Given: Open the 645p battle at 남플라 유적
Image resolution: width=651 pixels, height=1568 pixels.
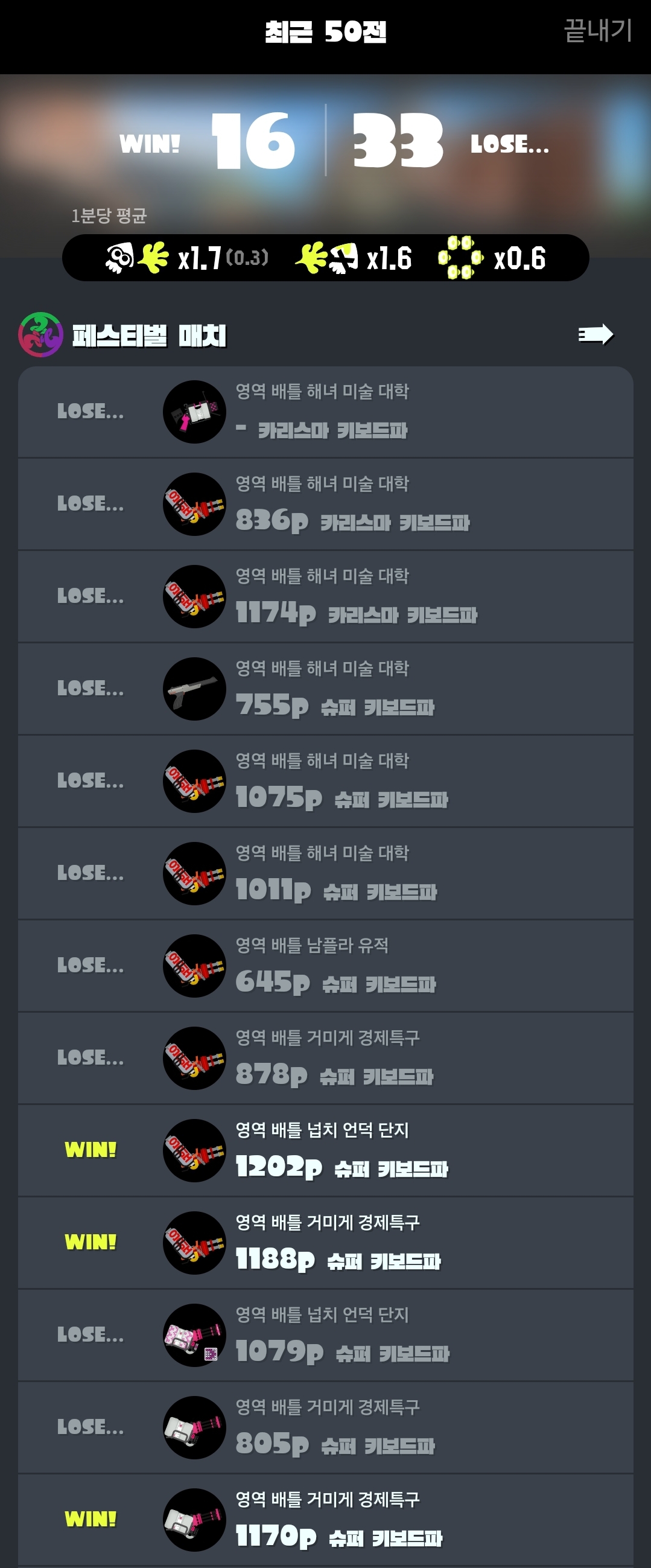Looking at the screenshot, I should 326,966.
